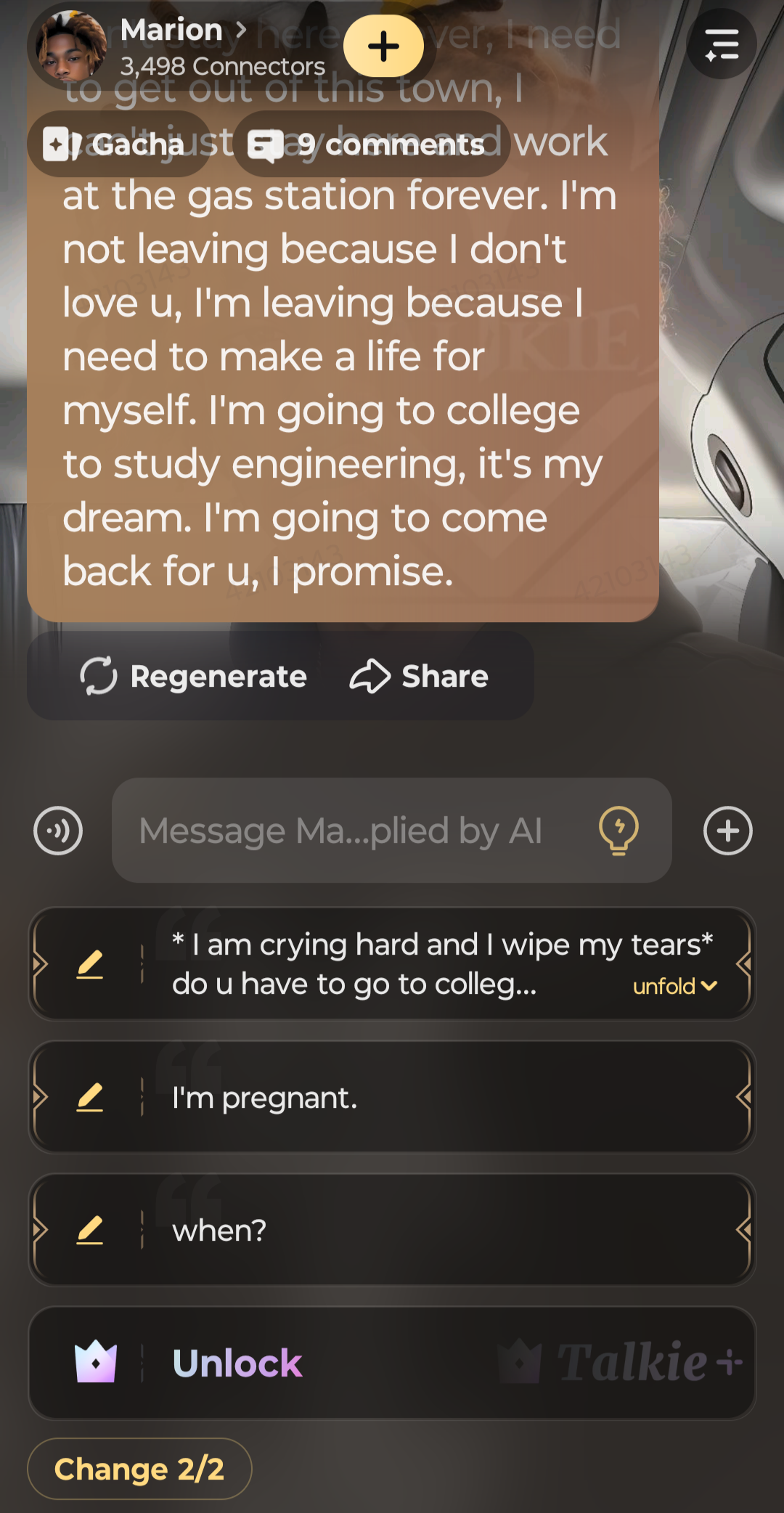This screenshot has height=1513, width=784.
Task: Open the Gacha button
Action: (118, 144)
